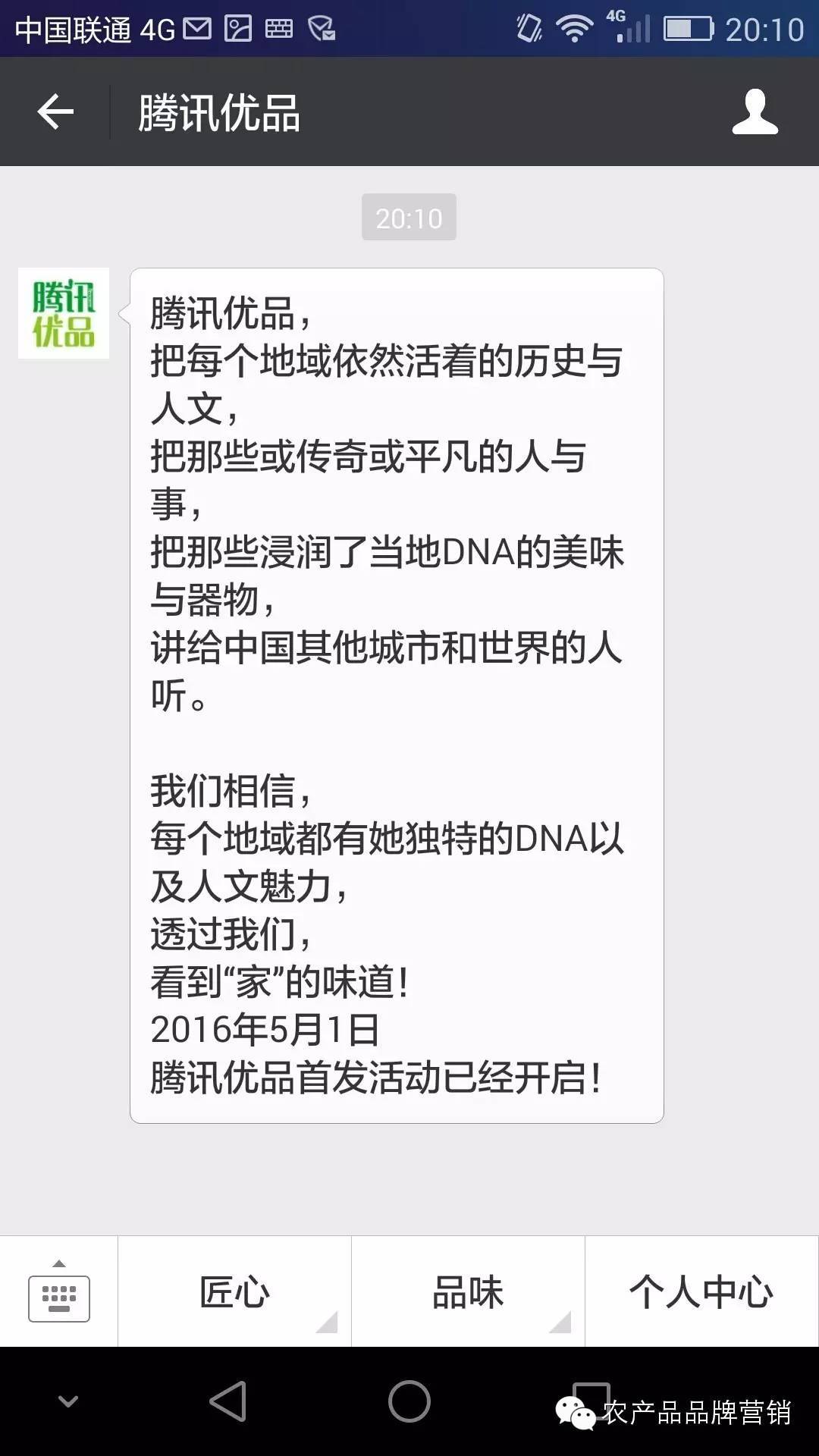
Task: Open the 匠心 menu
Action: point(234,1291)
